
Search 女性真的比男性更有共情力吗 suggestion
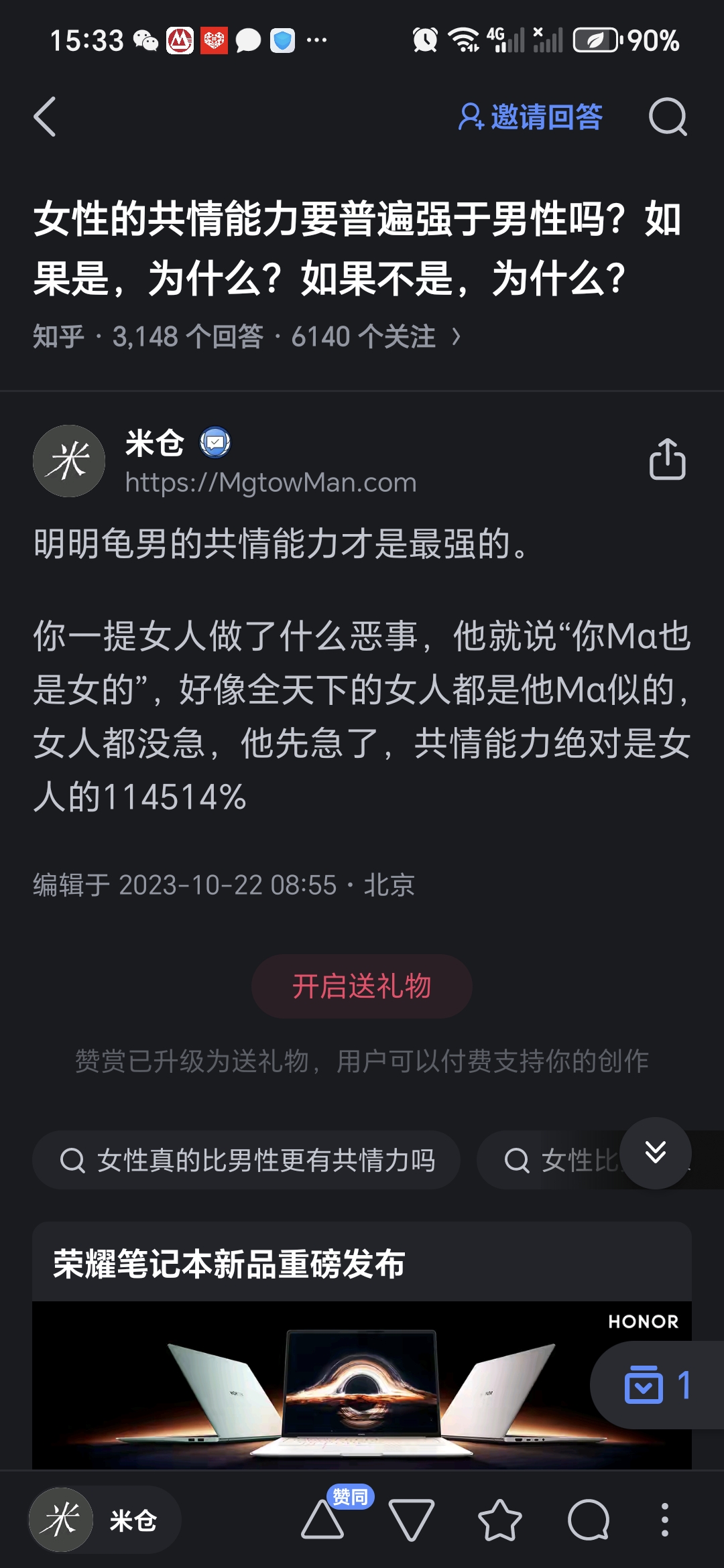[x=247, y=1160]
